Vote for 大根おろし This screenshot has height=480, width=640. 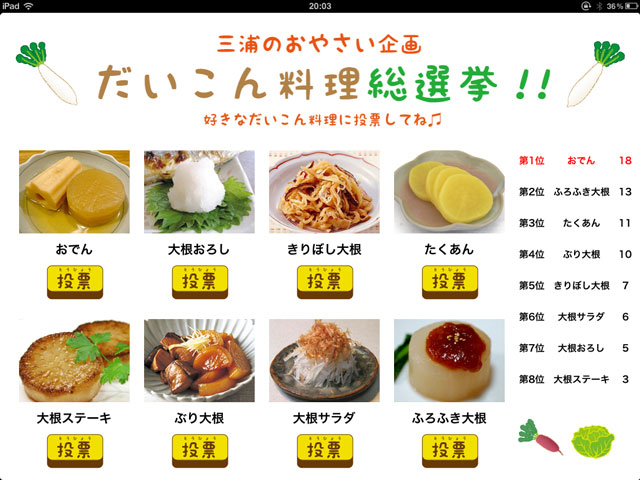[x=199, y=282]
